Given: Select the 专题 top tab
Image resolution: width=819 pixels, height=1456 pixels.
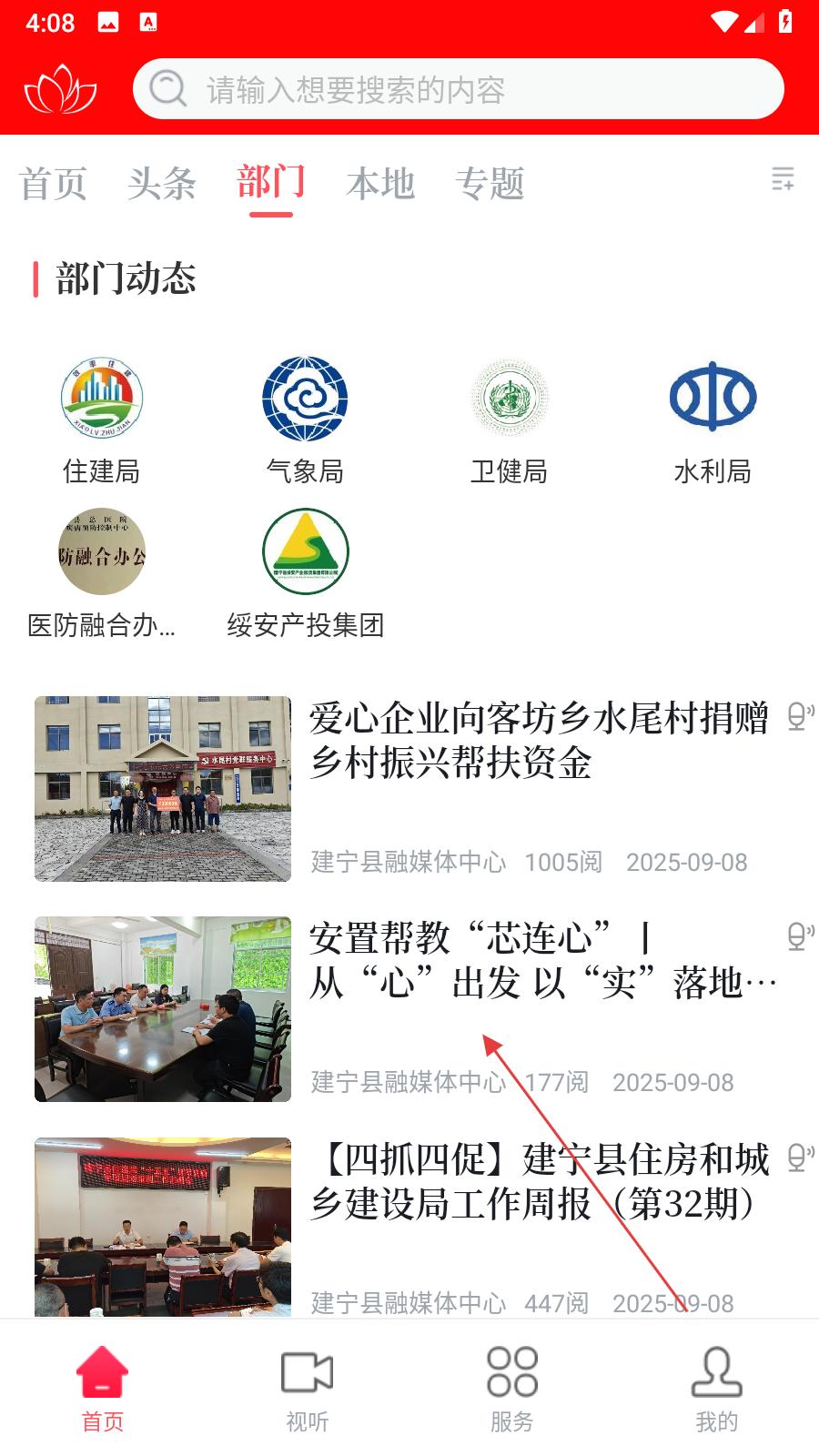Looking at the screenshot, I should pyautogui.click(x=490, y=184).
